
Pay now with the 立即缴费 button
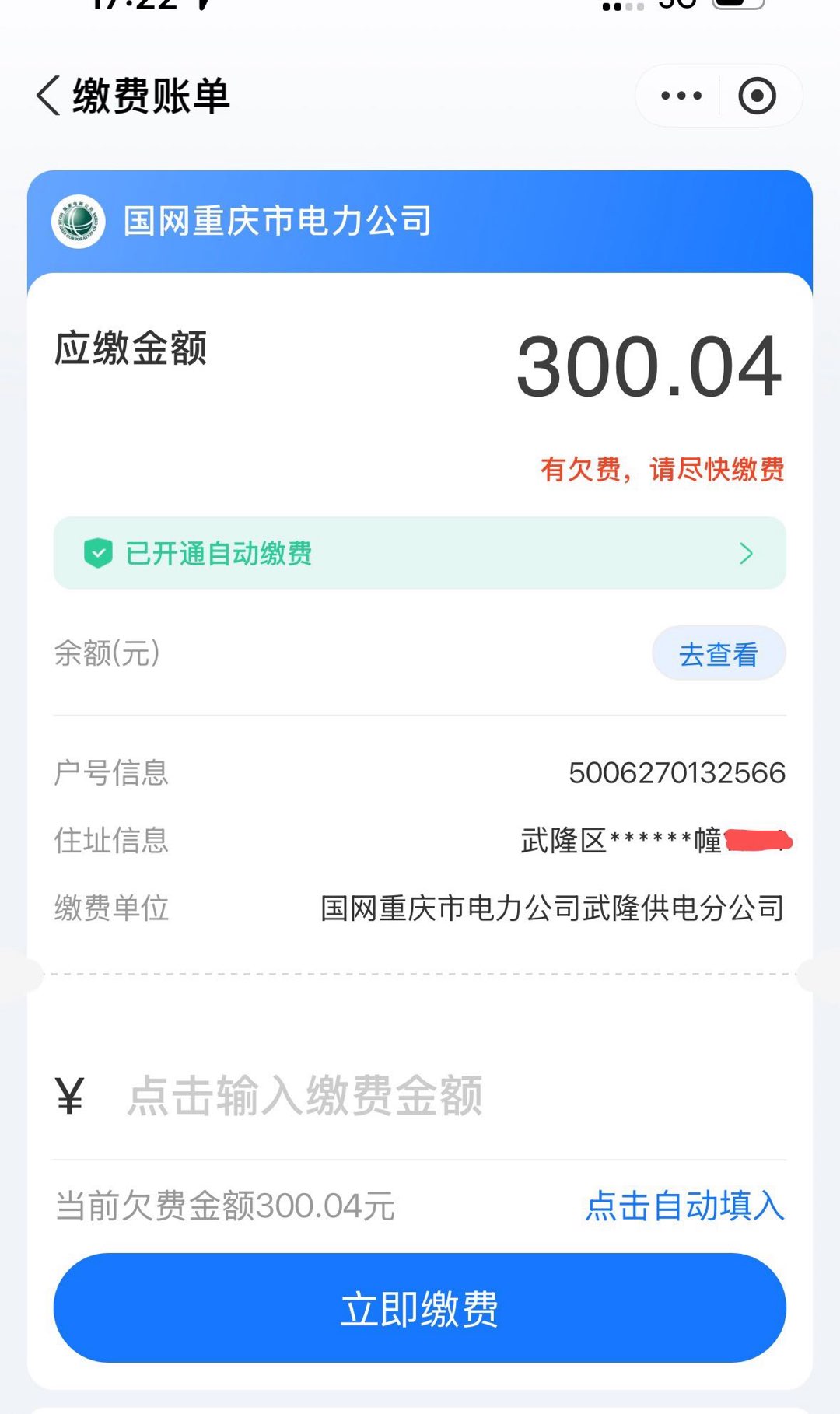coord(420,1308)
